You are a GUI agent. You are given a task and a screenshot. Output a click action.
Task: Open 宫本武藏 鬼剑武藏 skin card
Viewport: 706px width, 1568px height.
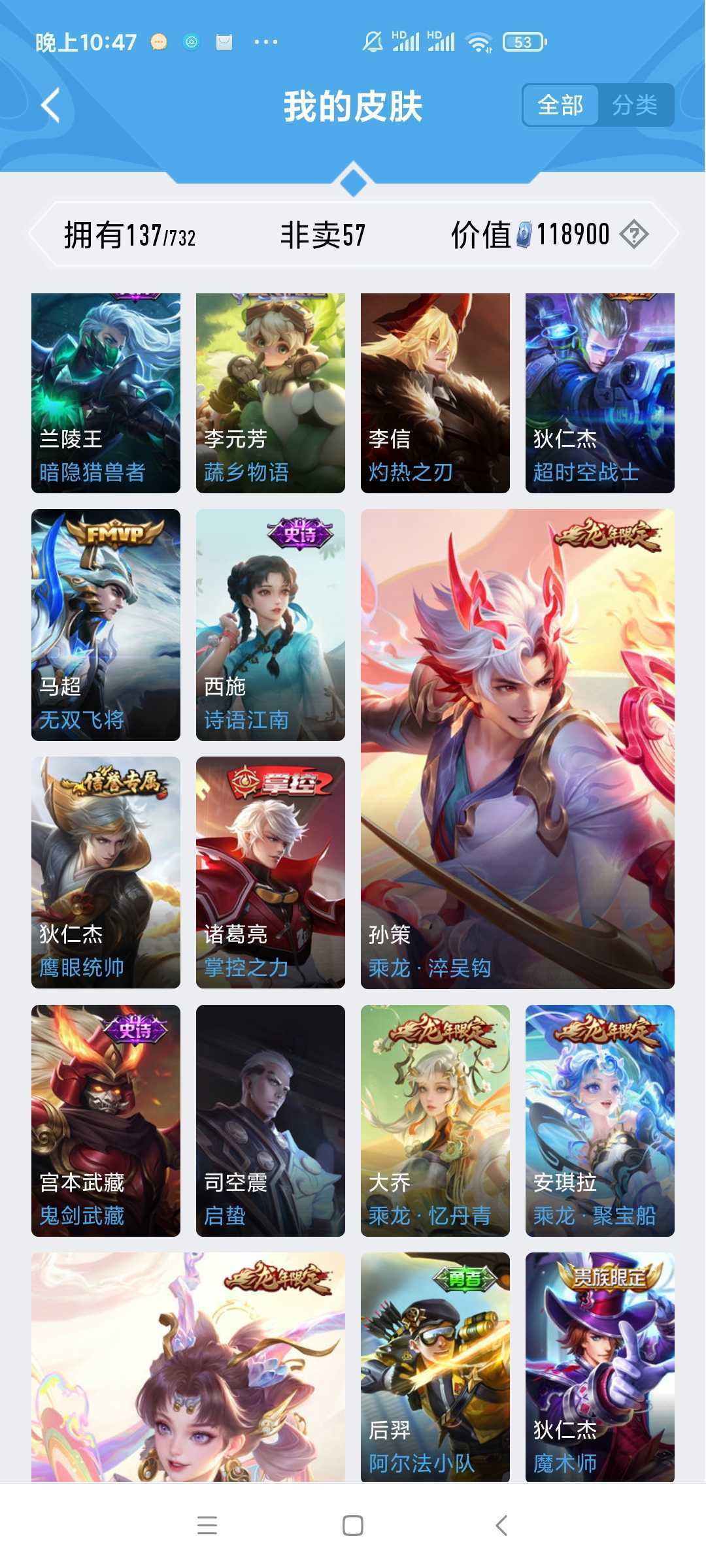[106, 1120]
